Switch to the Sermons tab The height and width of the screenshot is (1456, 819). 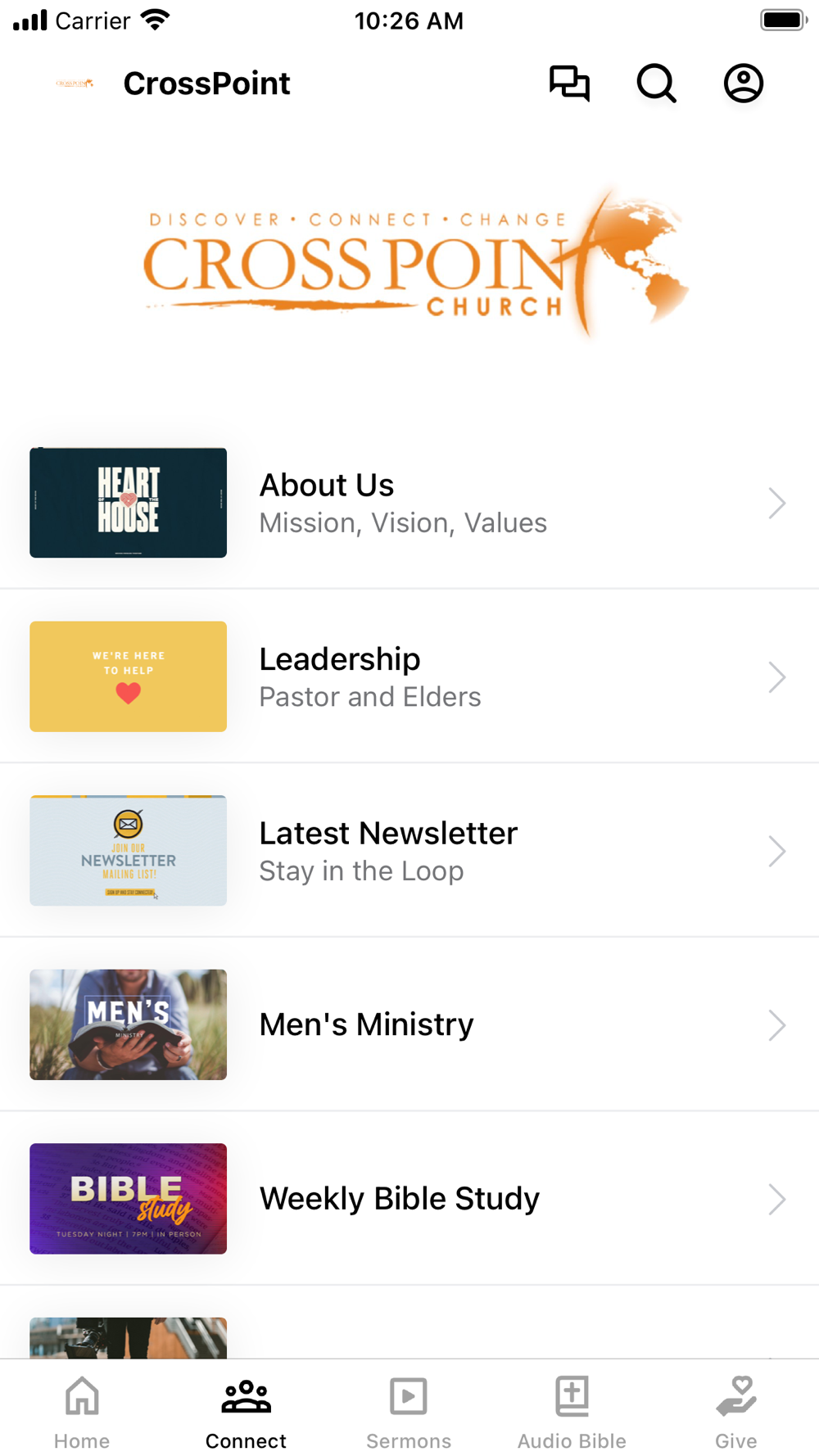409,1412
